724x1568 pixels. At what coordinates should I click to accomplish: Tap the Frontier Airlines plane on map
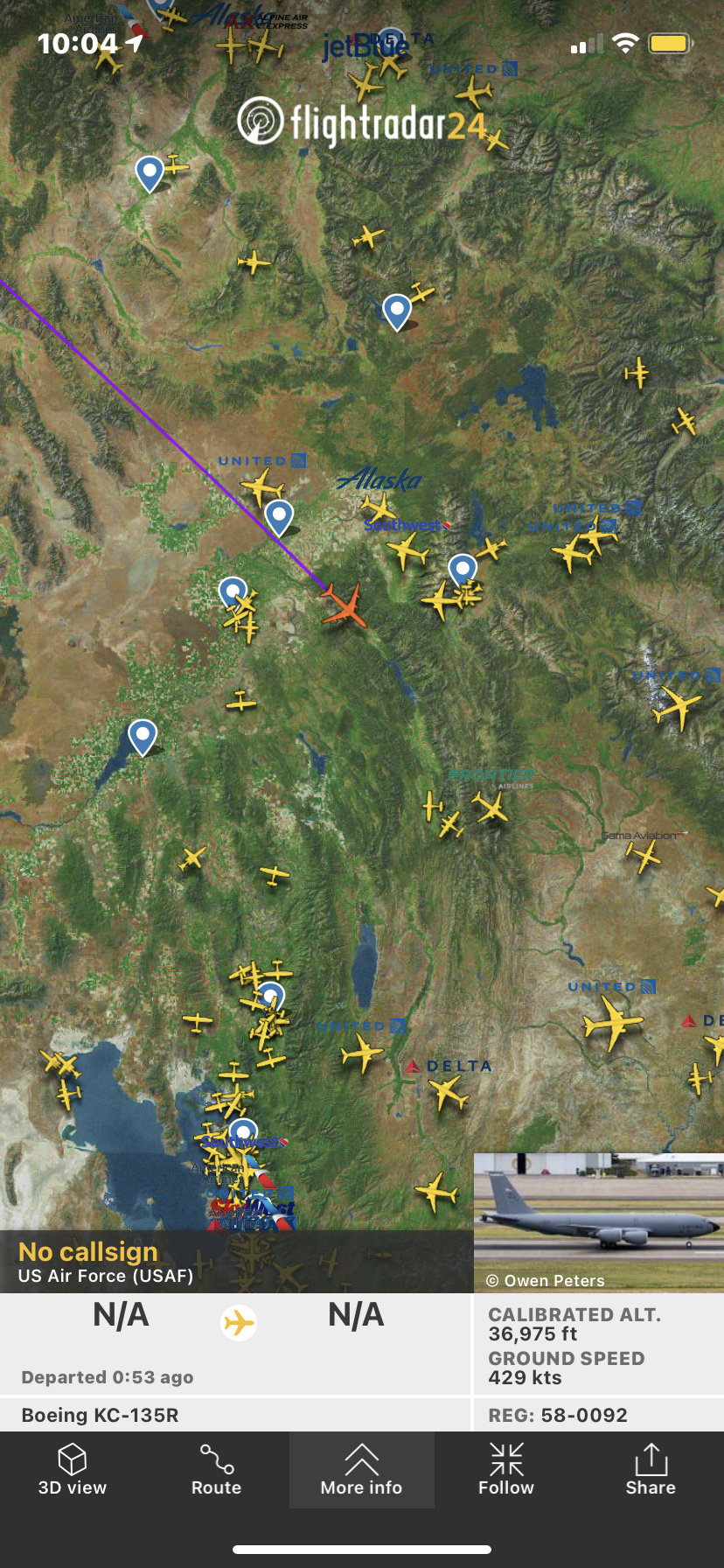pos(491,806)
